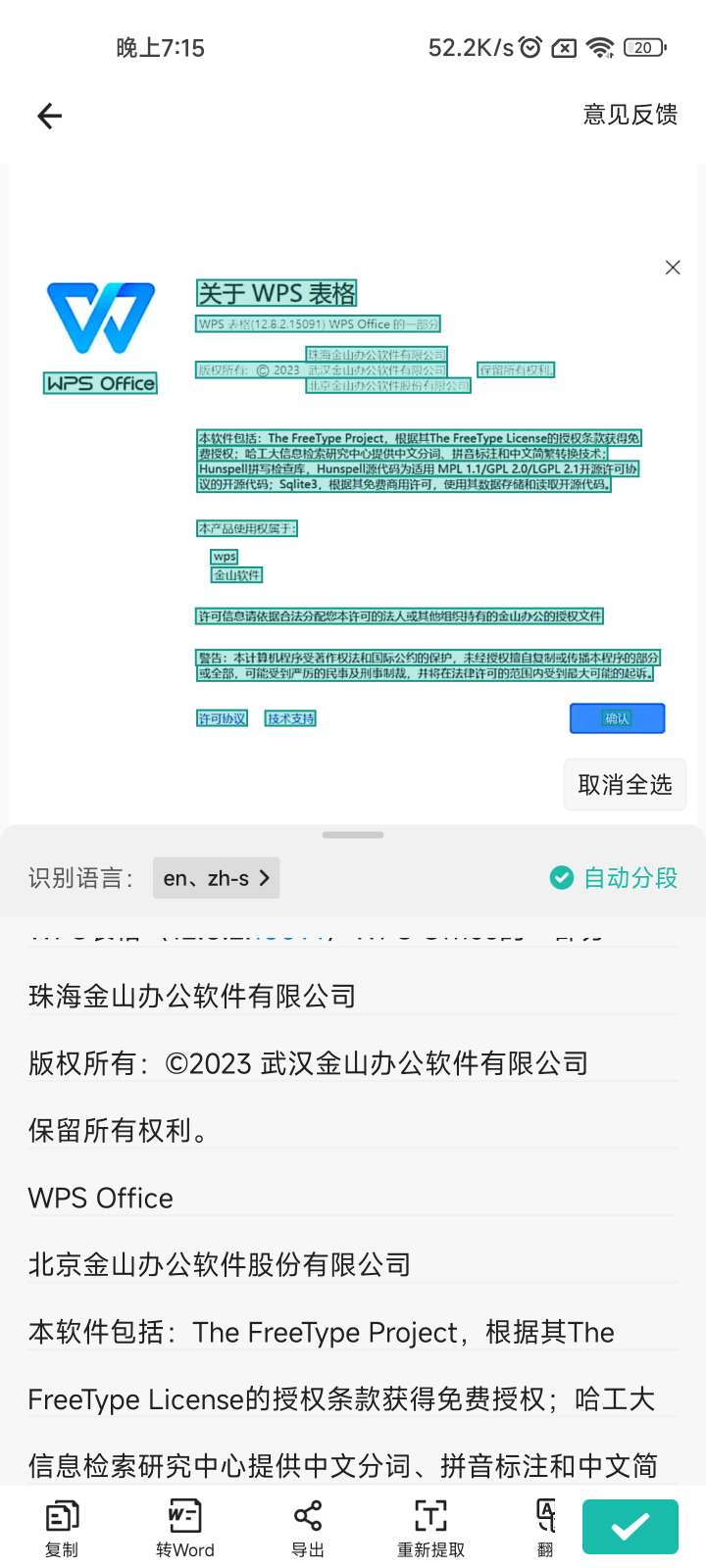Convert the result with 转Word
Viewport: 706px width, 1568px height.
184,1528
